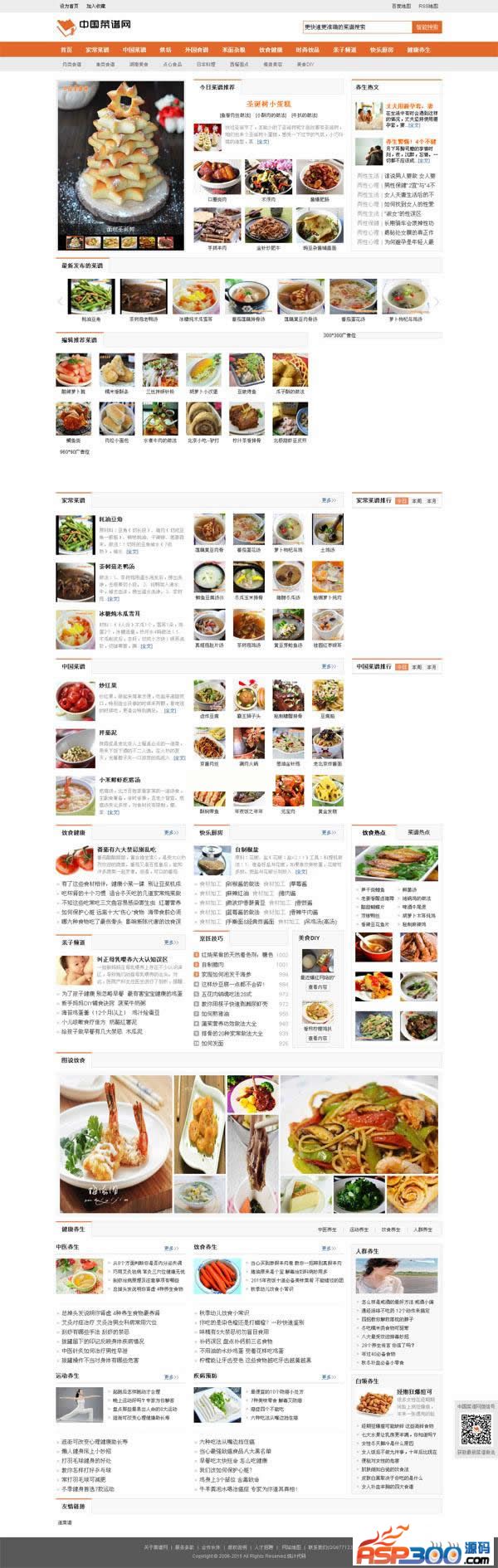Open the RSS地图 link
498x1568 pixels.
[428, 6]
